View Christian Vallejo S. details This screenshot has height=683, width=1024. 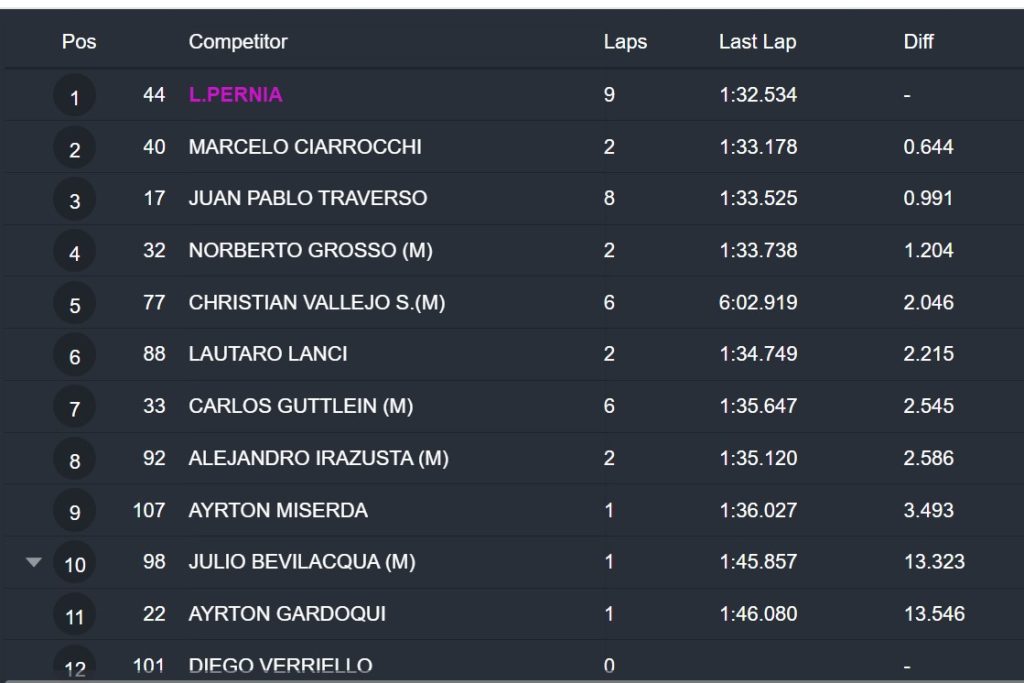[x=316, y=303]
